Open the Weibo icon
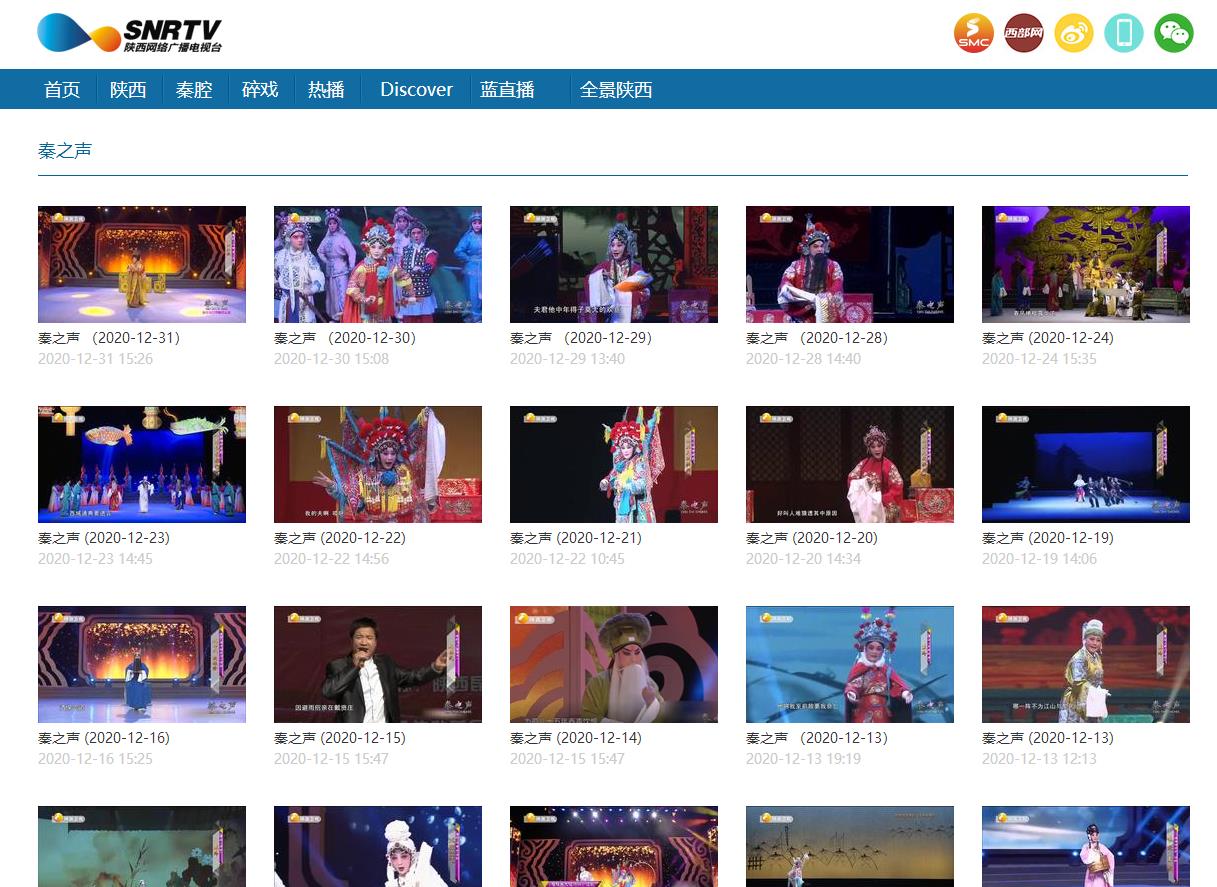 1073,33
